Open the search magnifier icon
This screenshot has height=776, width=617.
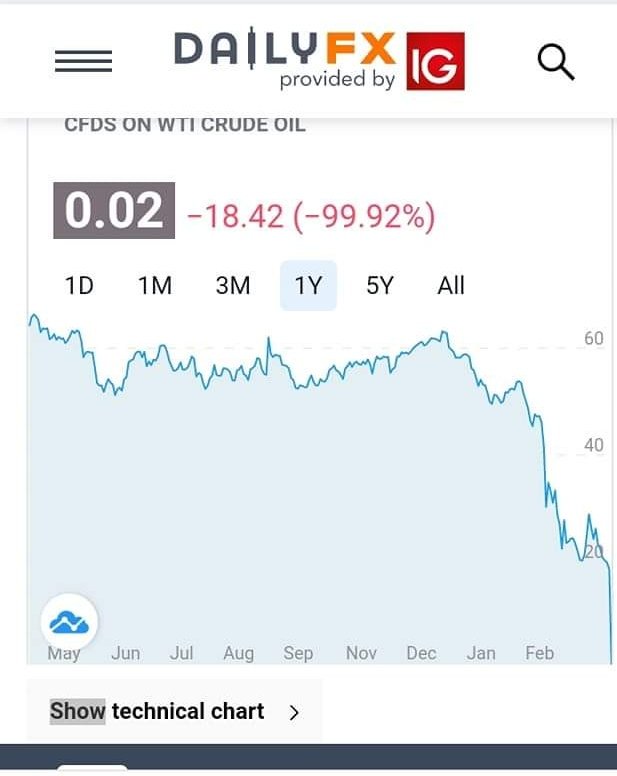pos(556,62)
